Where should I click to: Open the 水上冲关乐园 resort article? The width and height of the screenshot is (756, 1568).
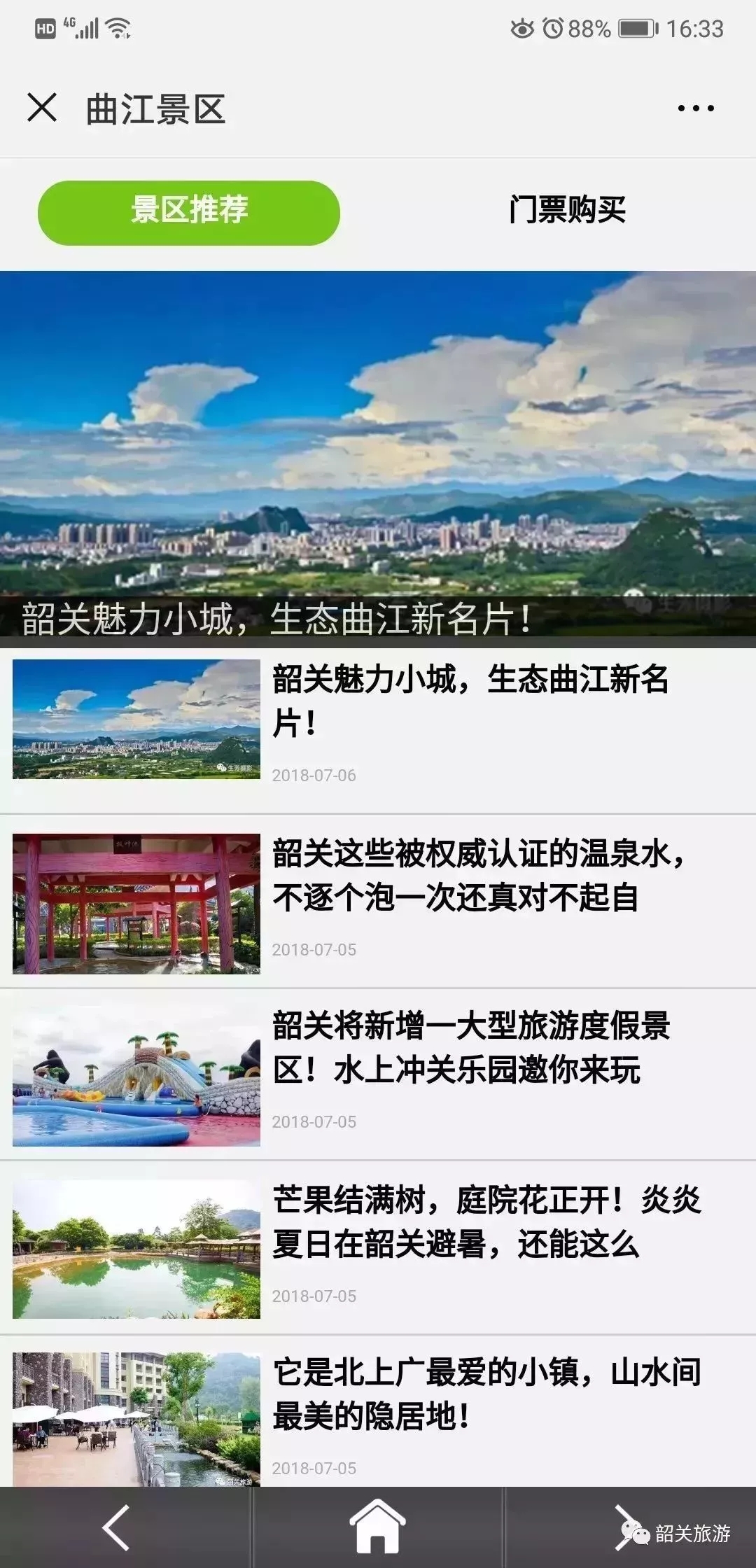[469, 1048]
